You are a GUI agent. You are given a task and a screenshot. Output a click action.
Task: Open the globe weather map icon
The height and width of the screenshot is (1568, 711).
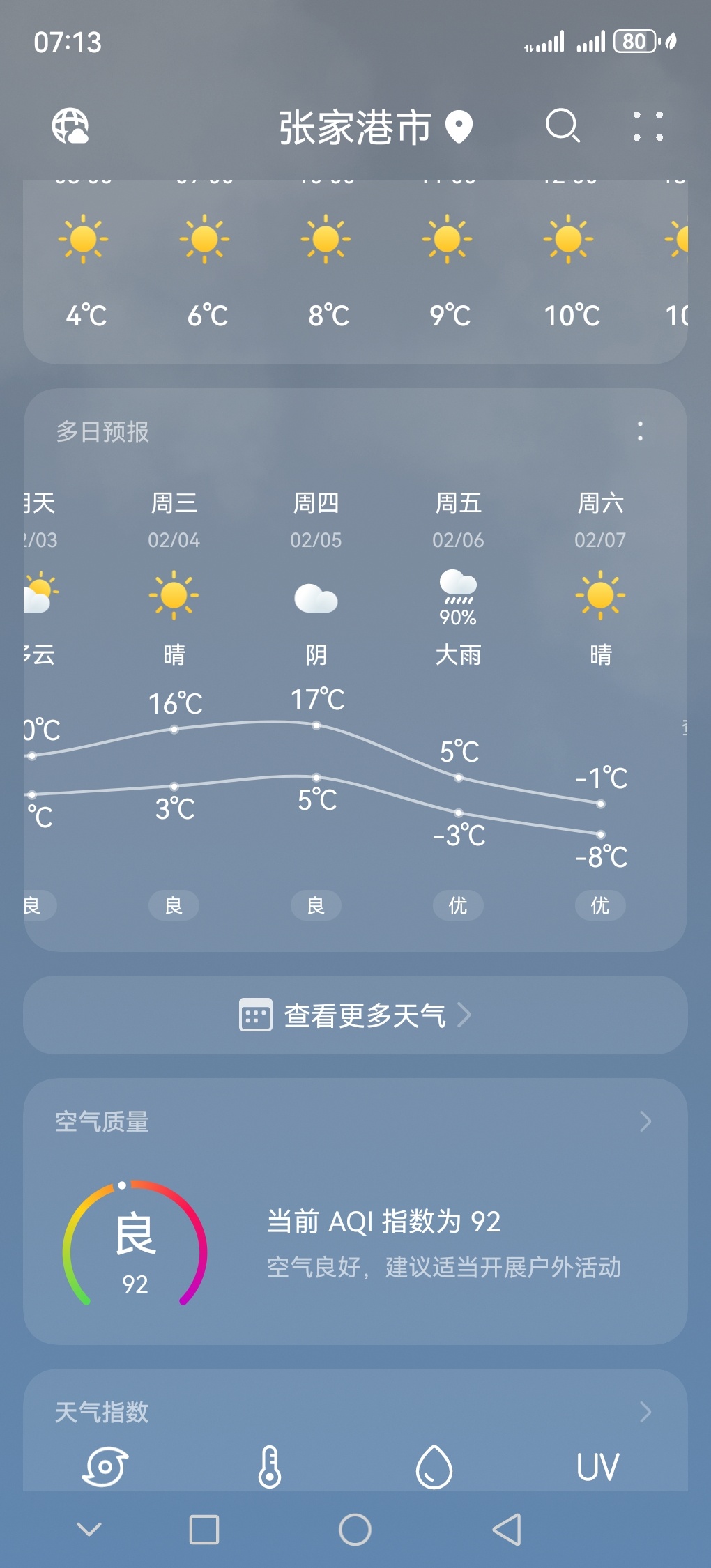tap(70, 126)
